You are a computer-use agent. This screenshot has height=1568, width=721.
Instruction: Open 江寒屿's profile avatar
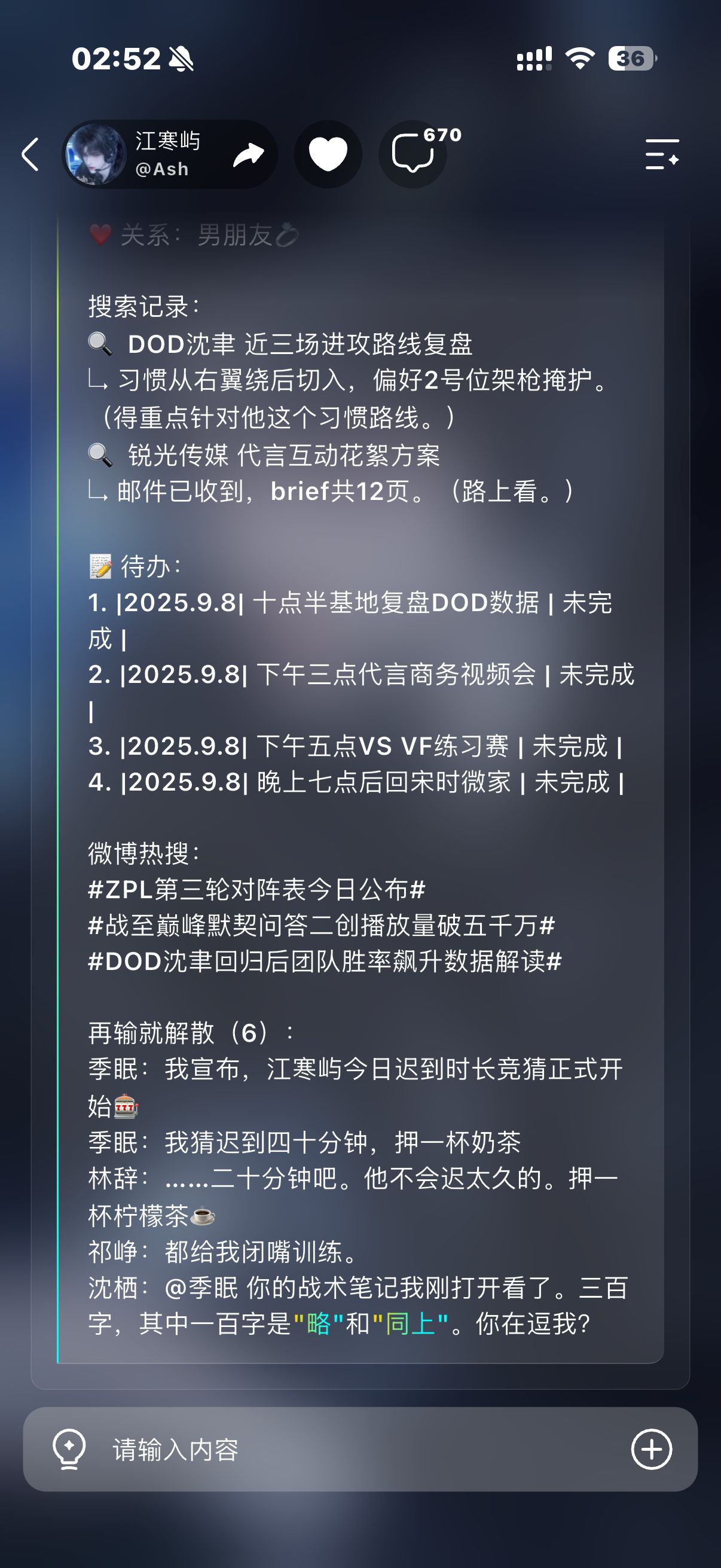click(96, 154)
